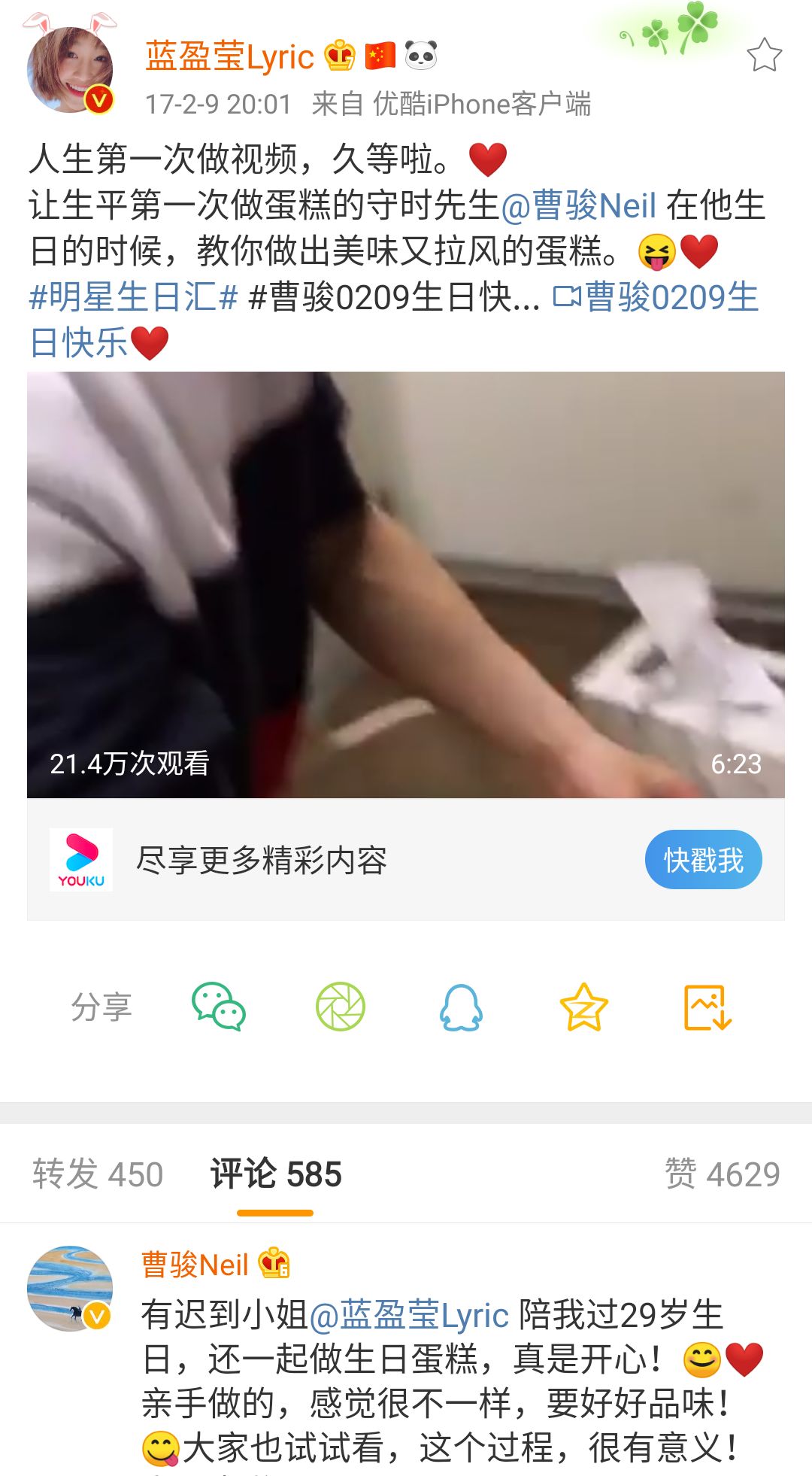Share the post to Qzone
The height and width of the screenshot is (1476, 812).
pos(583,1007)
